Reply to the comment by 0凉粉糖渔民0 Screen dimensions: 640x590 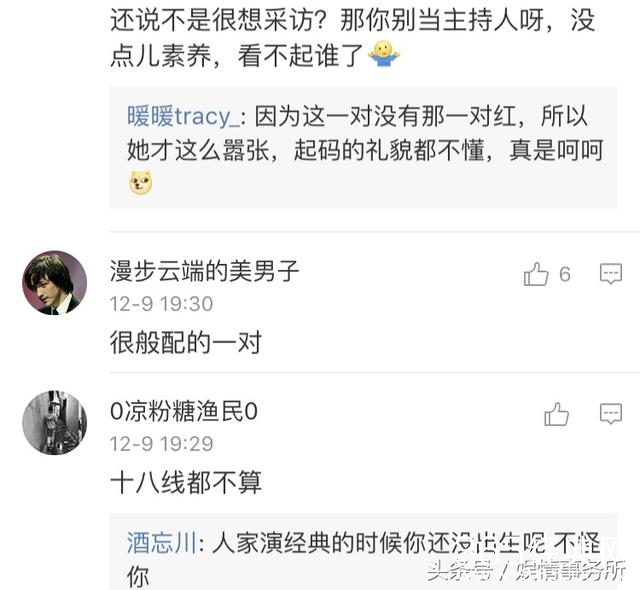[x=610, y=414]
